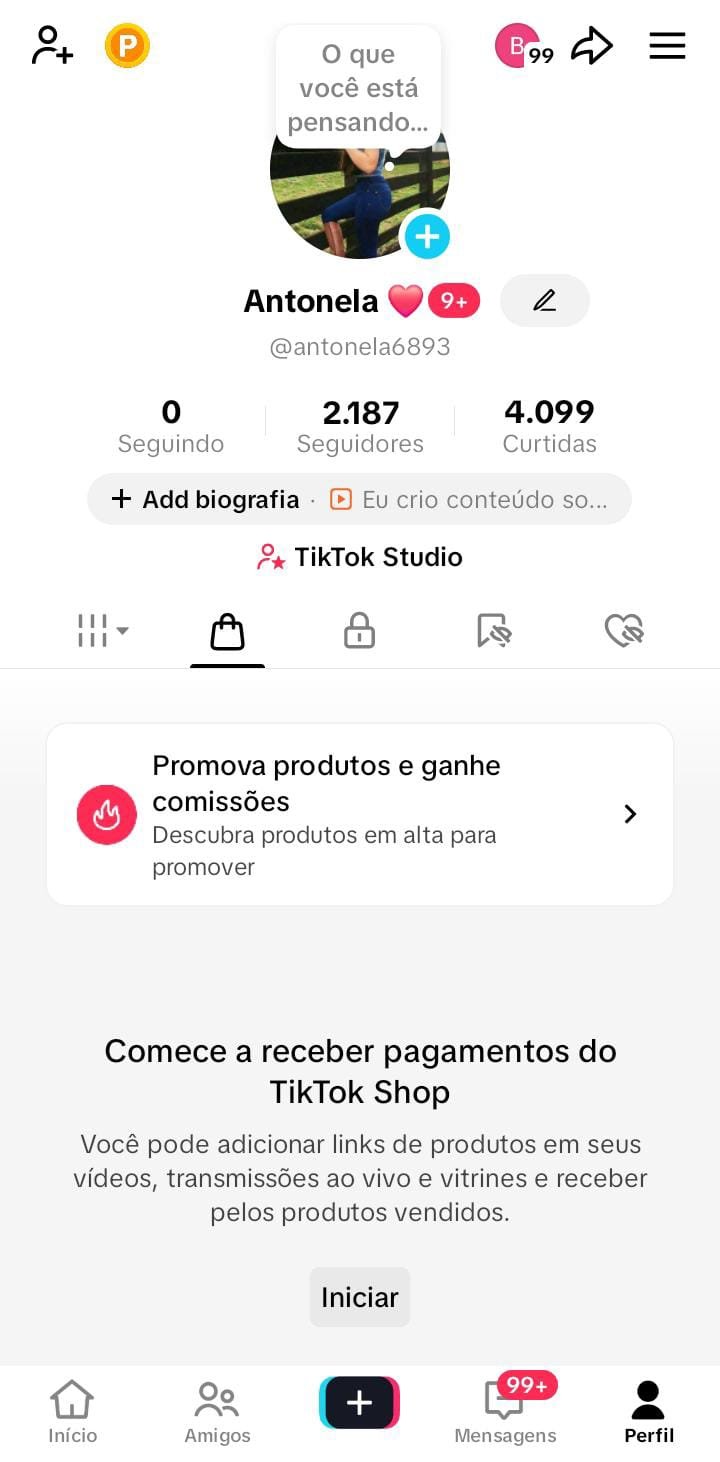
Task: Open the gold coin rewards icon
Action: [127, 46]
